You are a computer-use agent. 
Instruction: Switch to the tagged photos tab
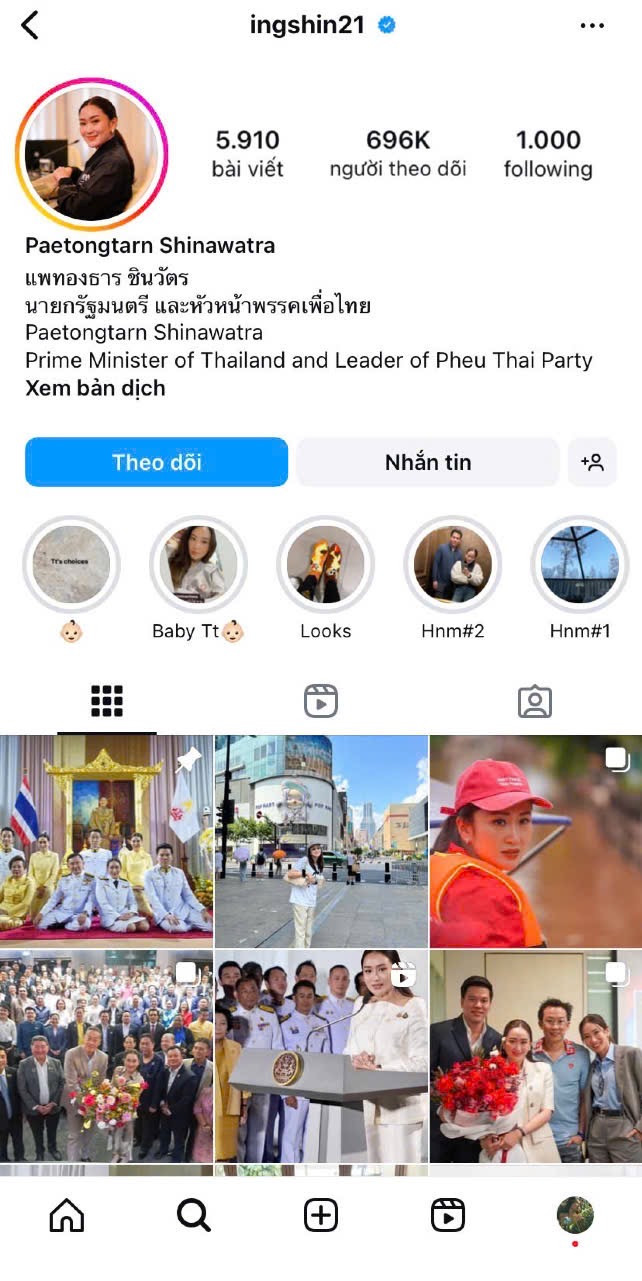click(x=535, y=701)
